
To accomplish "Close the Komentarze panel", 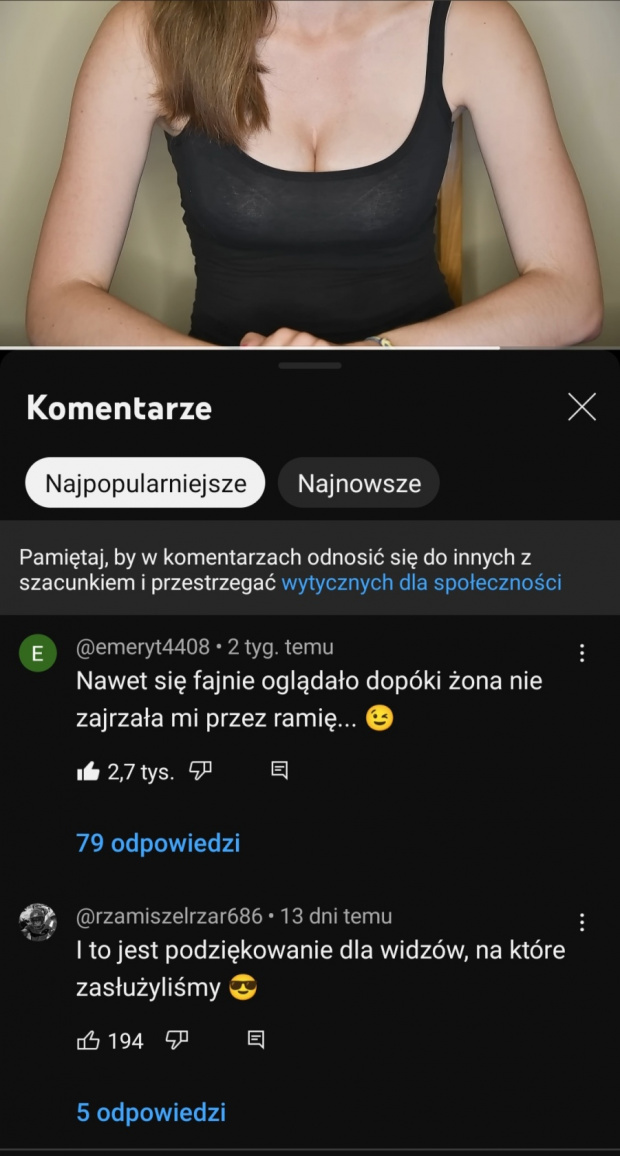I will [581, 407].
